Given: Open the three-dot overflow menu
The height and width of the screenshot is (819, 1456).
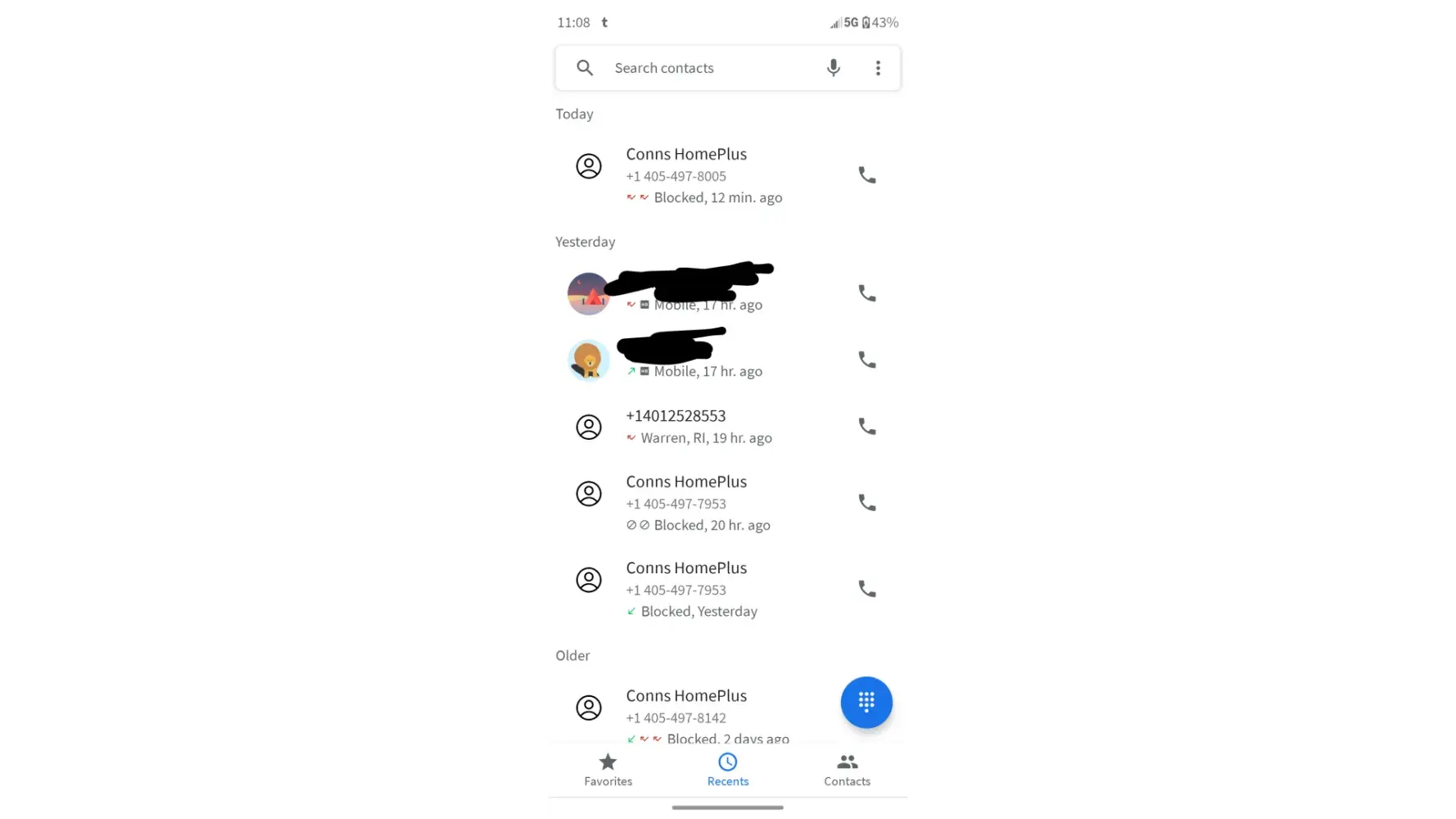Looking at the screenshot, I should 878,68.
